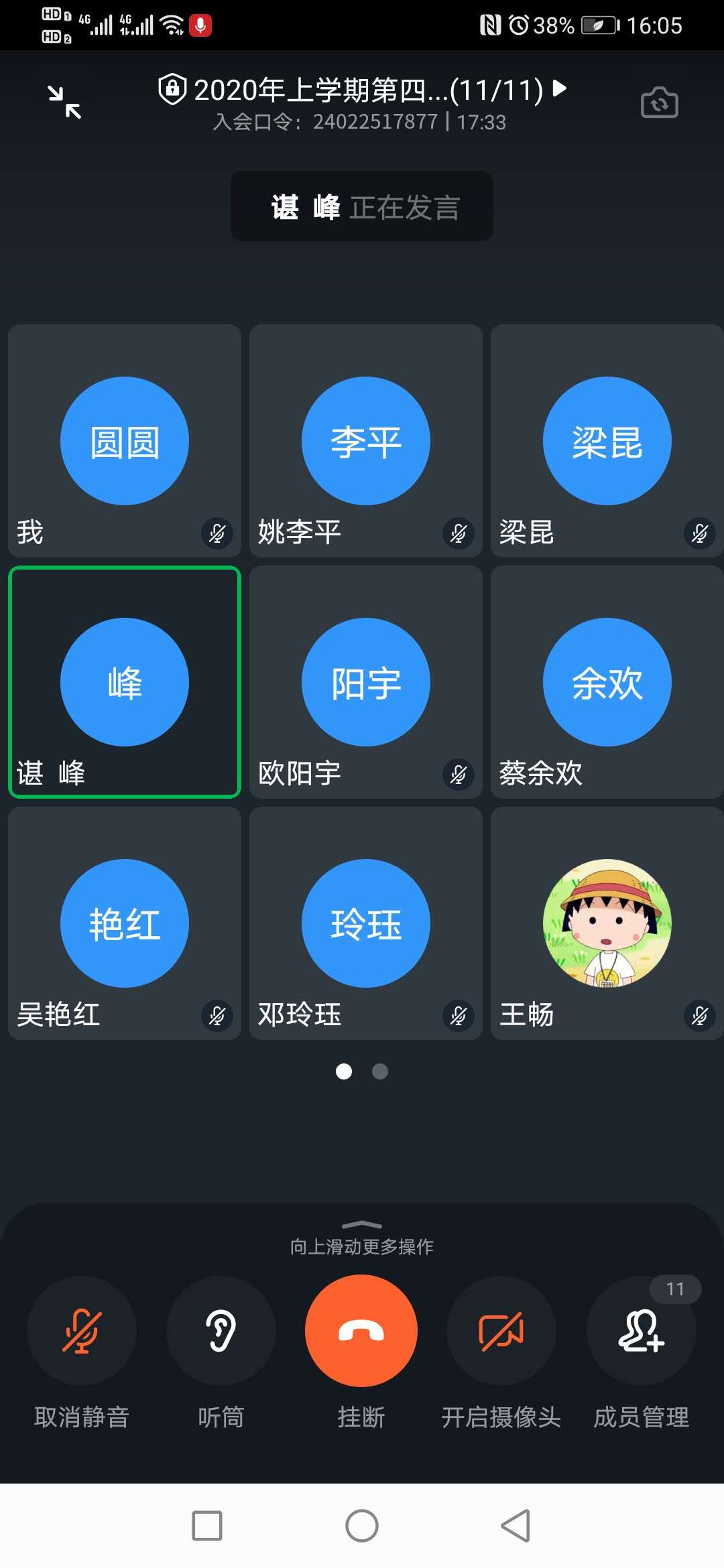Minimize the meeting window
The width and height of the screenshot is (724, 1568).
click(x=65, y=103)
